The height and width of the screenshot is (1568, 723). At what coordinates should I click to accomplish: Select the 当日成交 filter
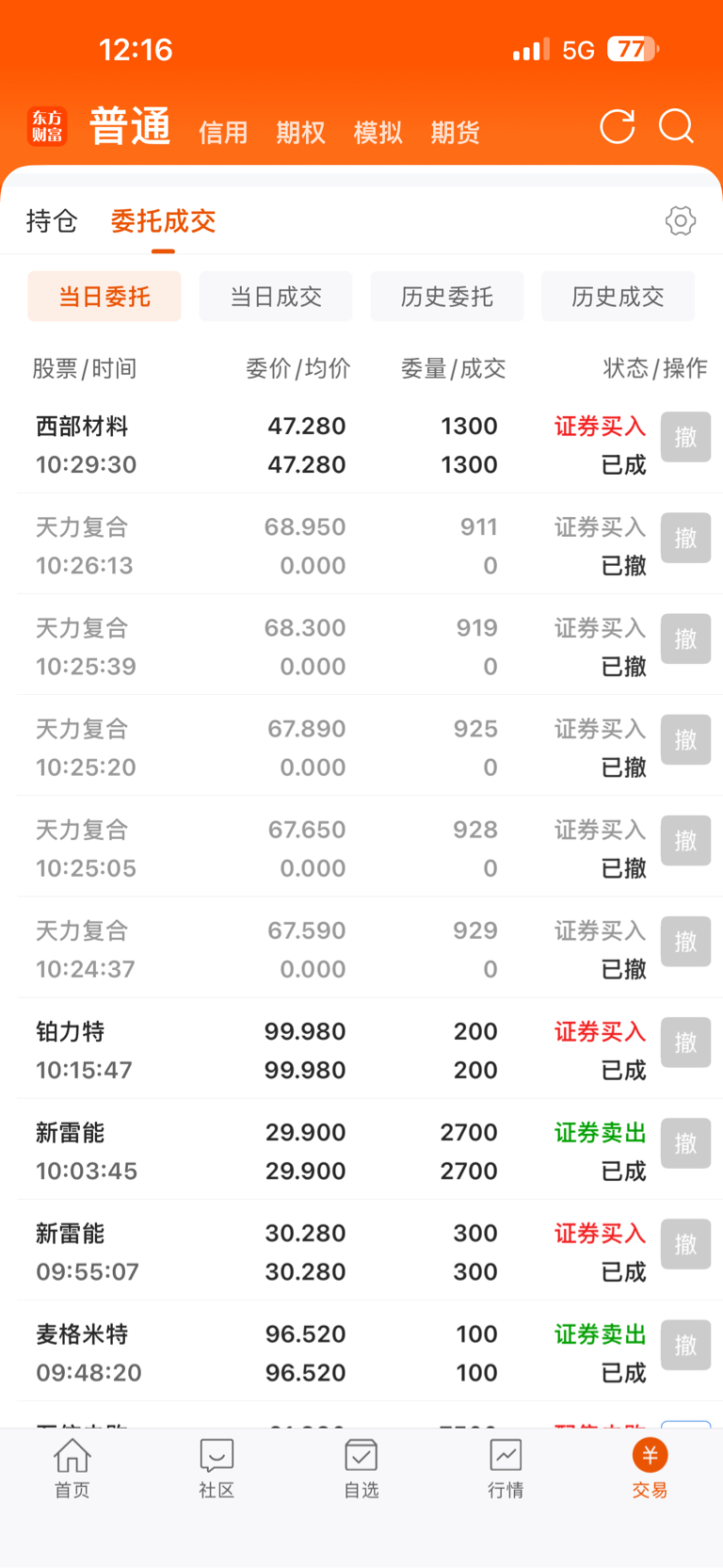[276, 297]
